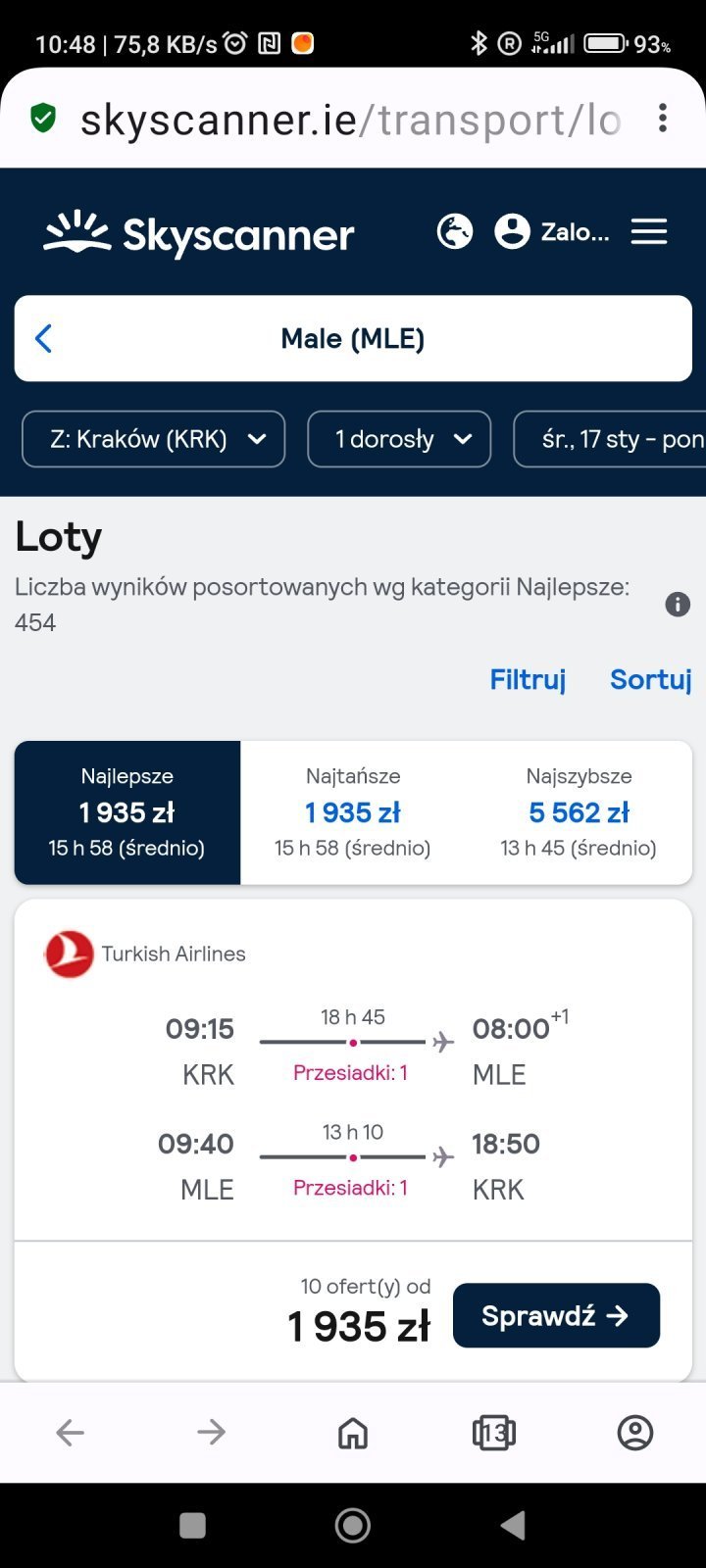Go back from Male (MLE) search
The width and height of the screenshot is (706, 1568).
click(43, 338)
